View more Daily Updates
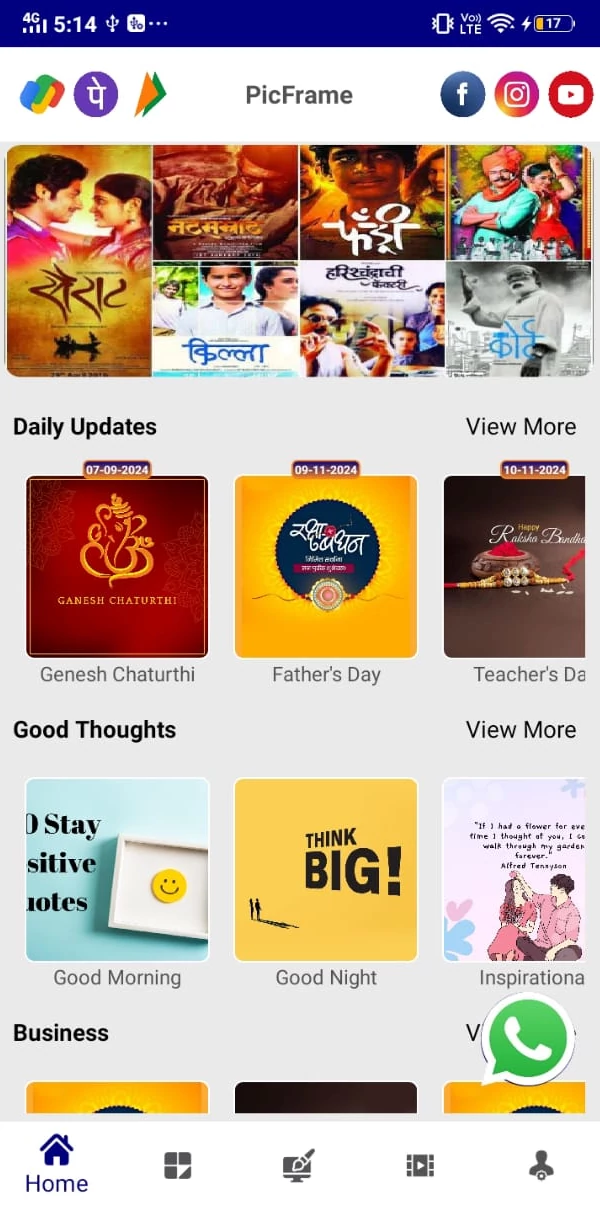600x1208 pixels. [520, 427]
